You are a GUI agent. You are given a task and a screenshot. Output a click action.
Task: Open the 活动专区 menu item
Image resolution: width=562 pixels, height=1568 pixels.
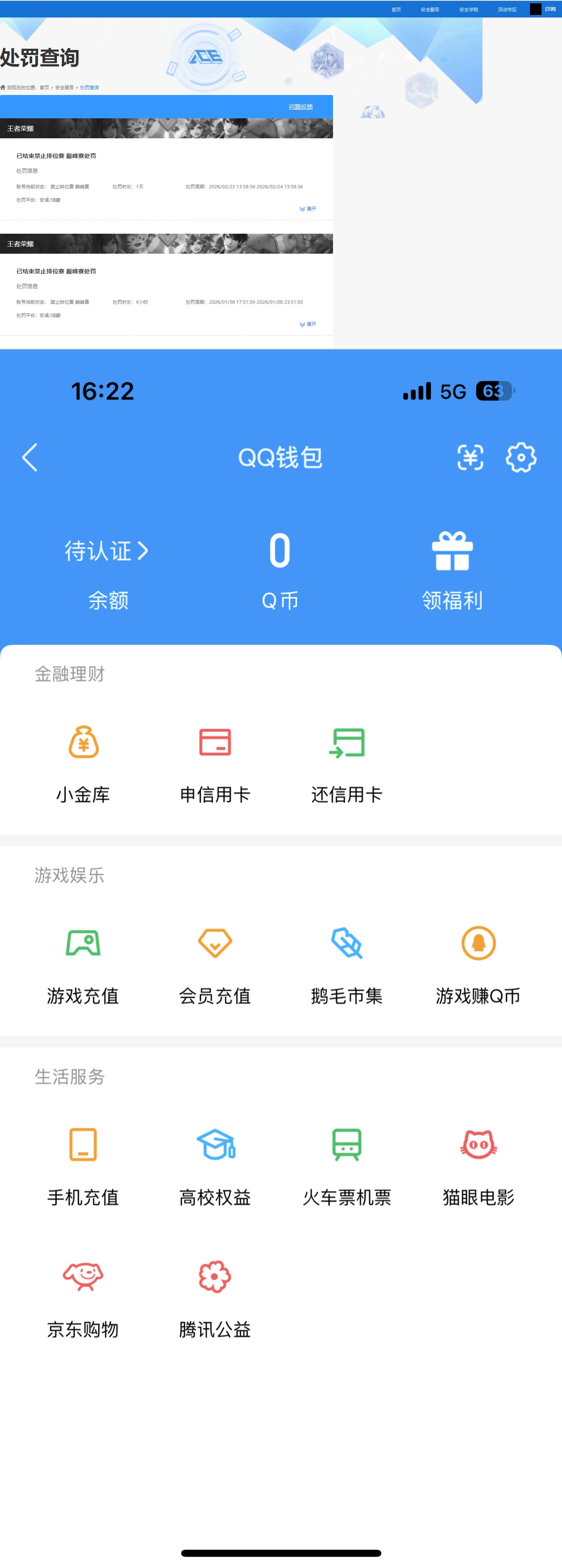(508, 9)
